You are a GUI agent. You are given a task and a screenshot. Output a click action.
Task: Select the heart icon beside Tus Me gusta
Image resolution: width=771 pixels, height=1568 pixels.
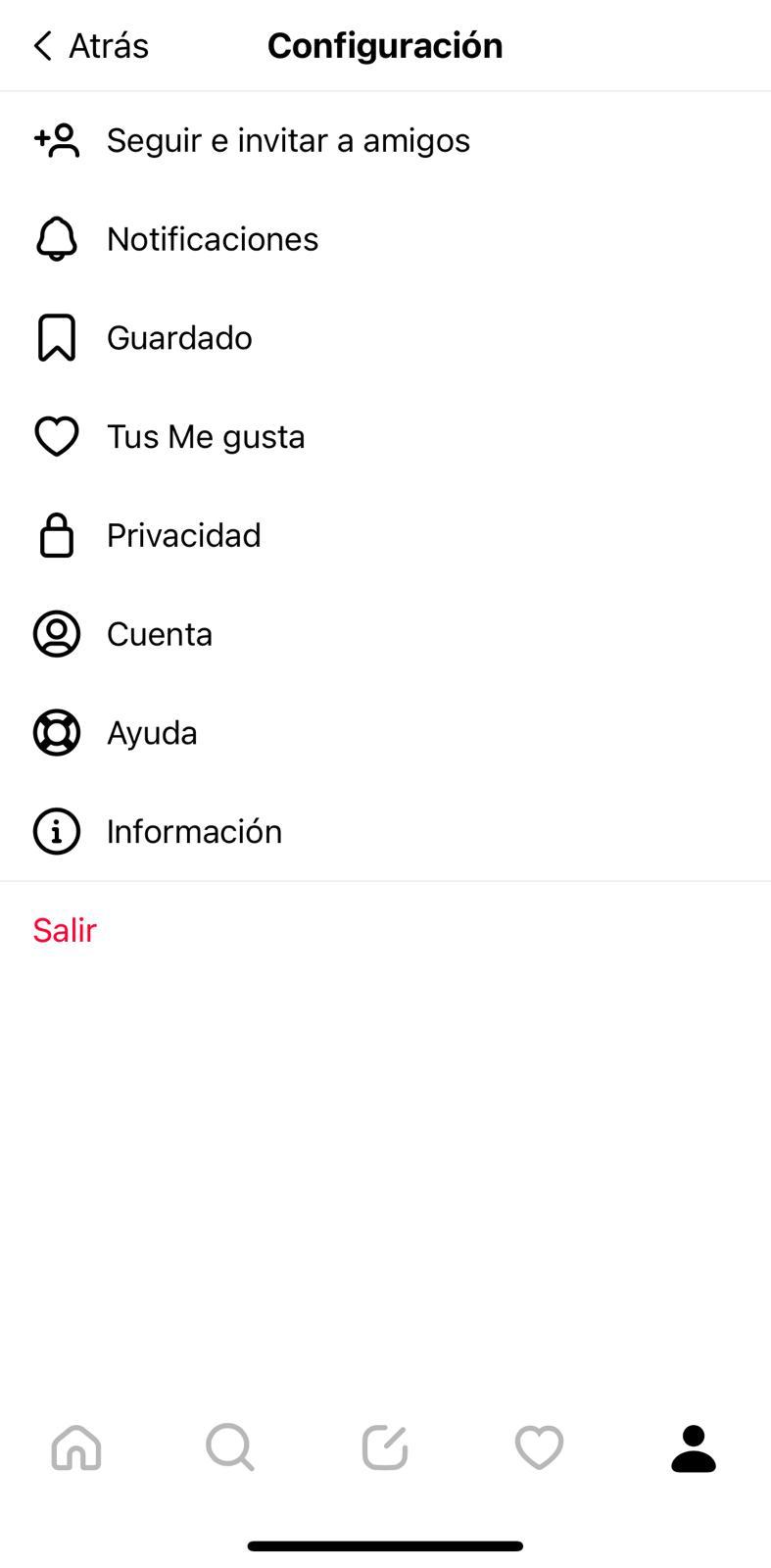pos(56,436)
